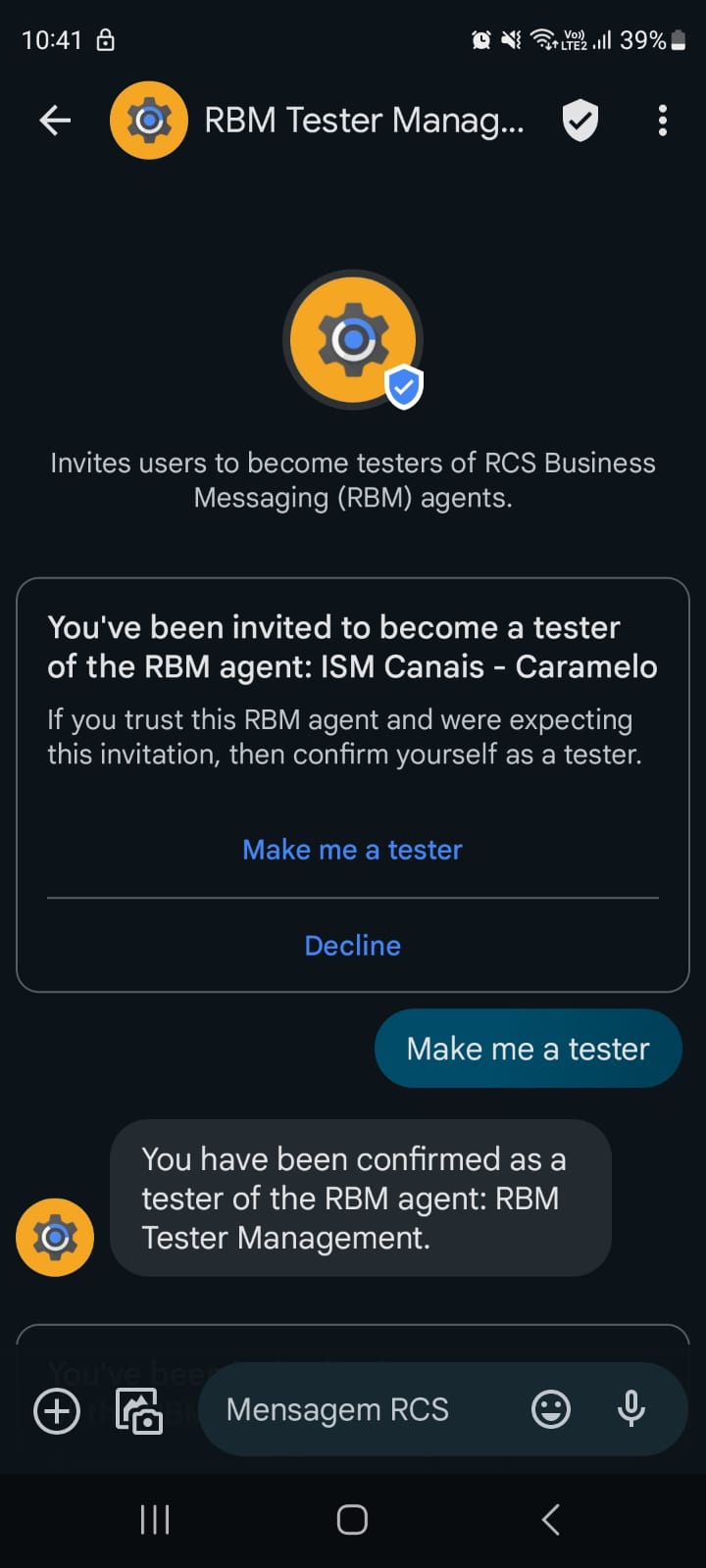706x1568 pixels.
Task: Open recent apps from navigation bar
Action: click(x=155, y=1520)
